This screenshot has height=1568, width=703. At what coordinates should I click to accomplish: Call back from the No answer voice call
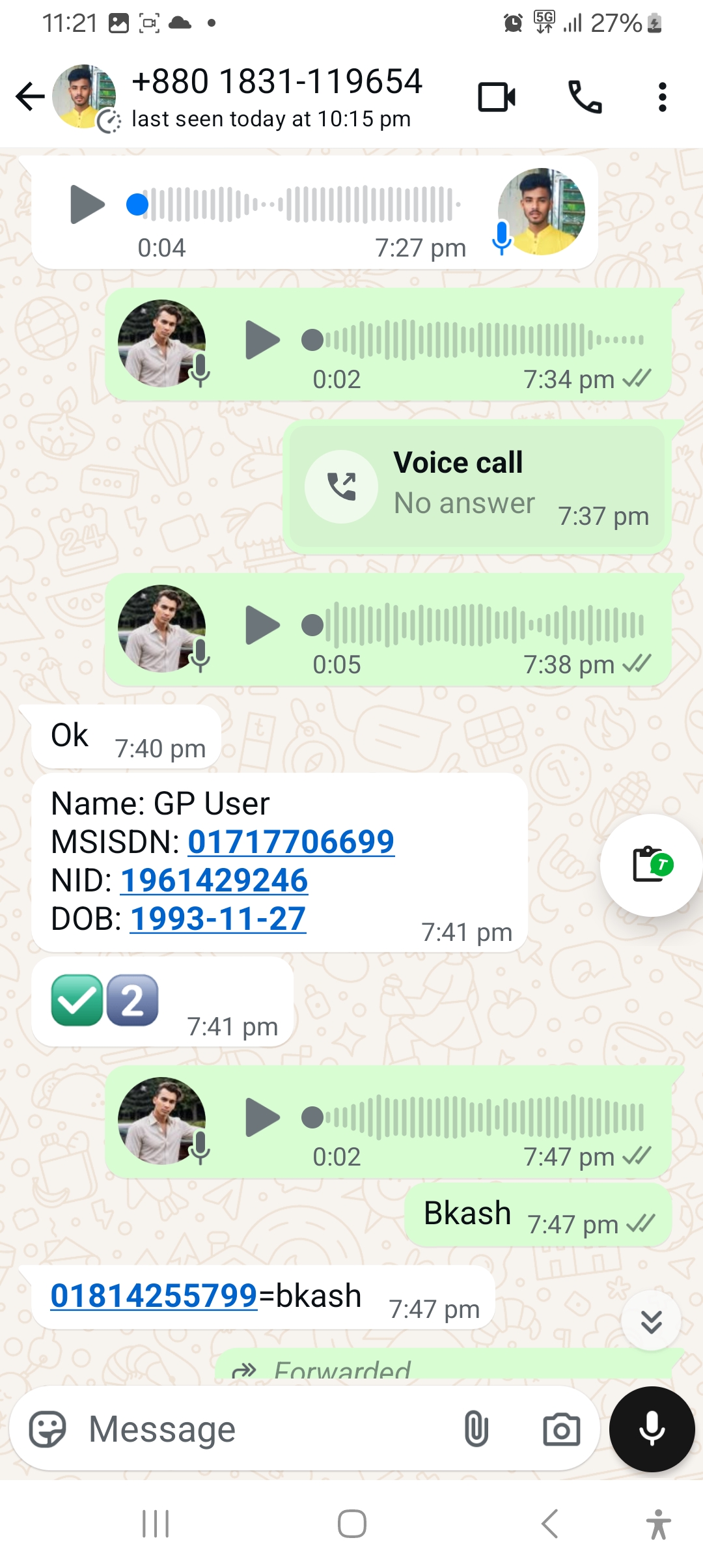[x=341, y=486]
